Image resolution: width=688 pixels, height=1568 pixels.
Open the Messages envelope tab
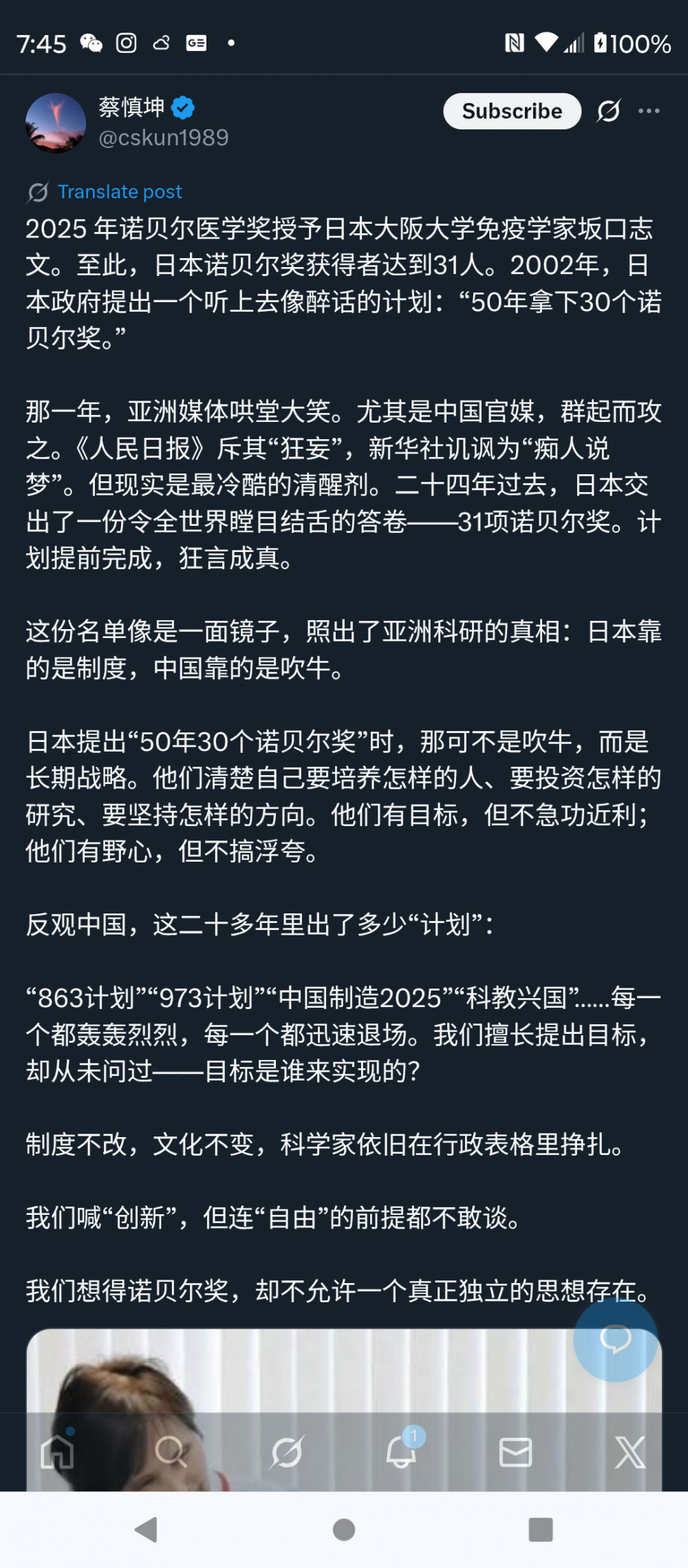point(515,1452)
